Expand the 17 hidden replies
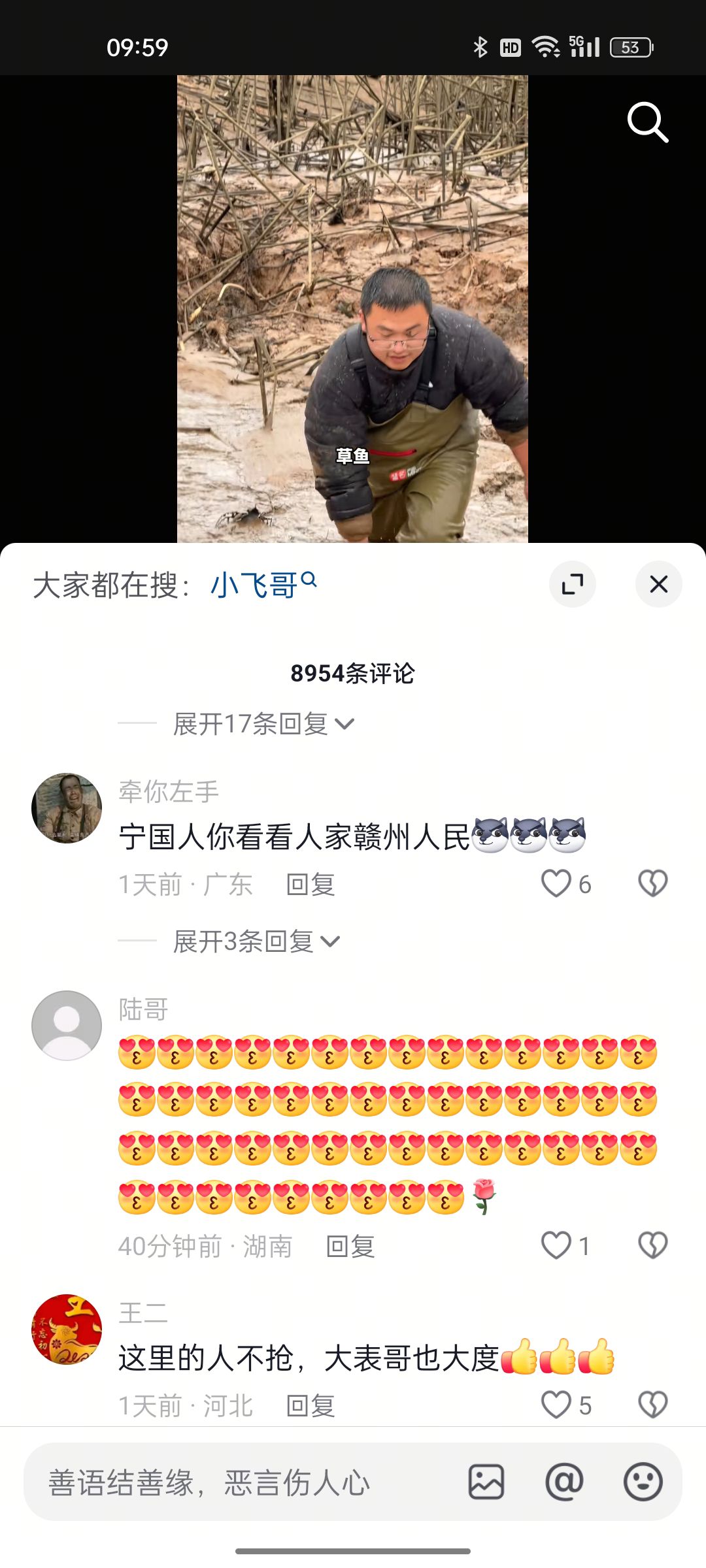Image resolution: width=706 pixels, height=1568 pixels. 263,724
